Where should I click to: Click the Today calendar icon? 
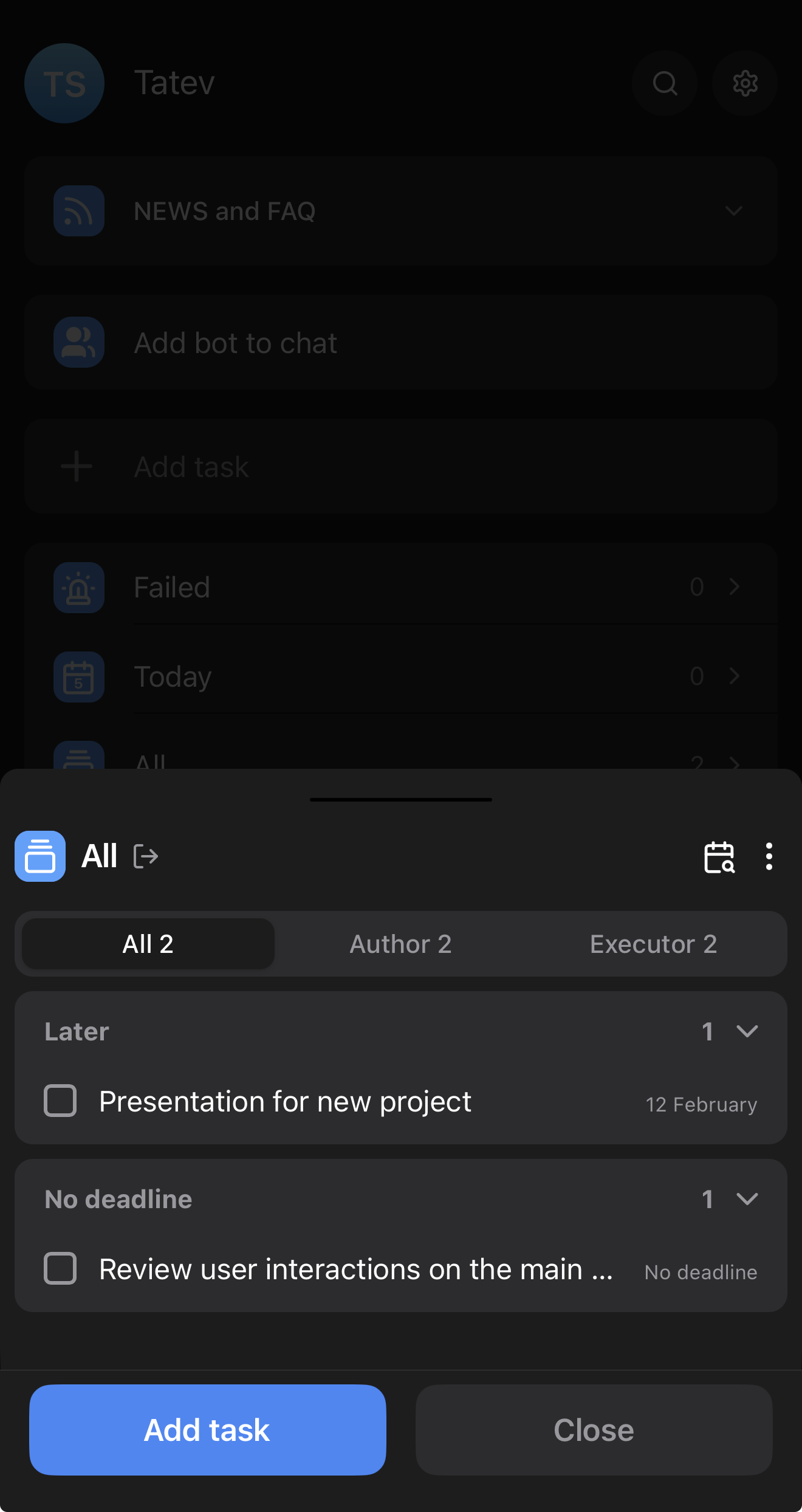coord(78,677)
